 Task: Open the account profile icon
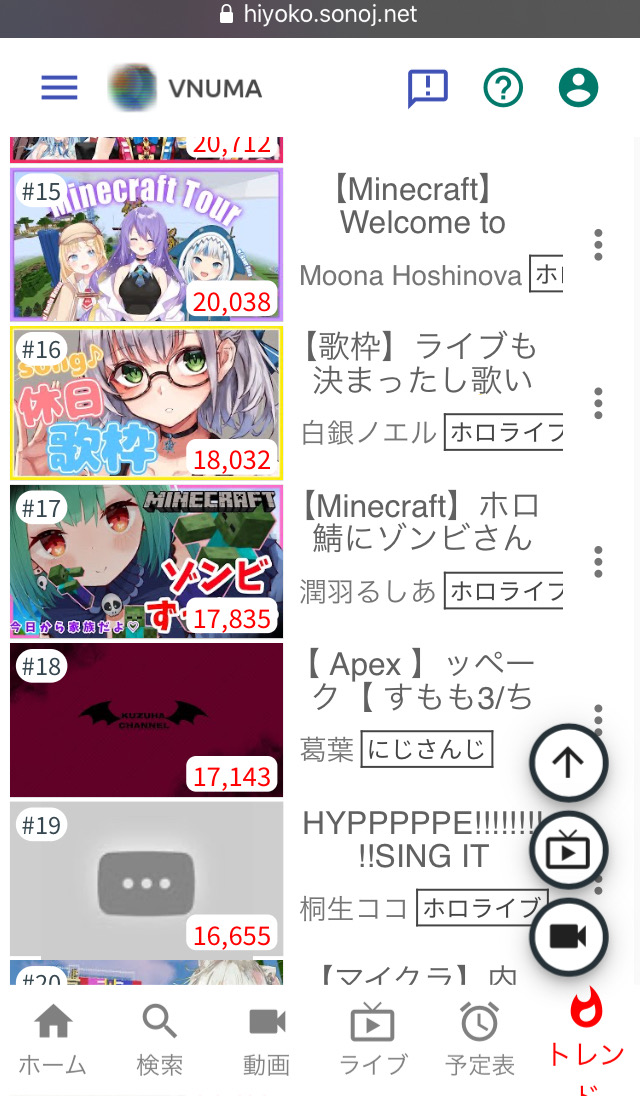(x=579, y=88)
